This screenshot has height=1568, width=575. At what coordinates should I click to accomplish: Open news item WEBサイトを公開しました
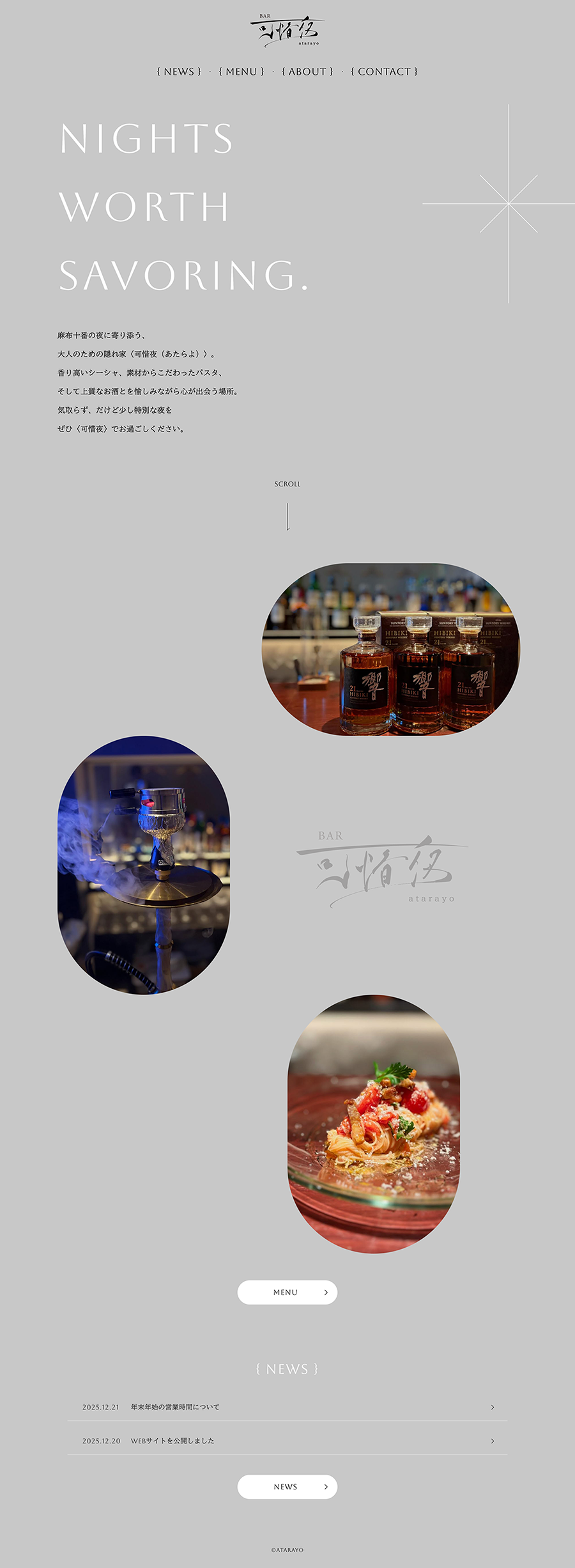point(287,1440)
